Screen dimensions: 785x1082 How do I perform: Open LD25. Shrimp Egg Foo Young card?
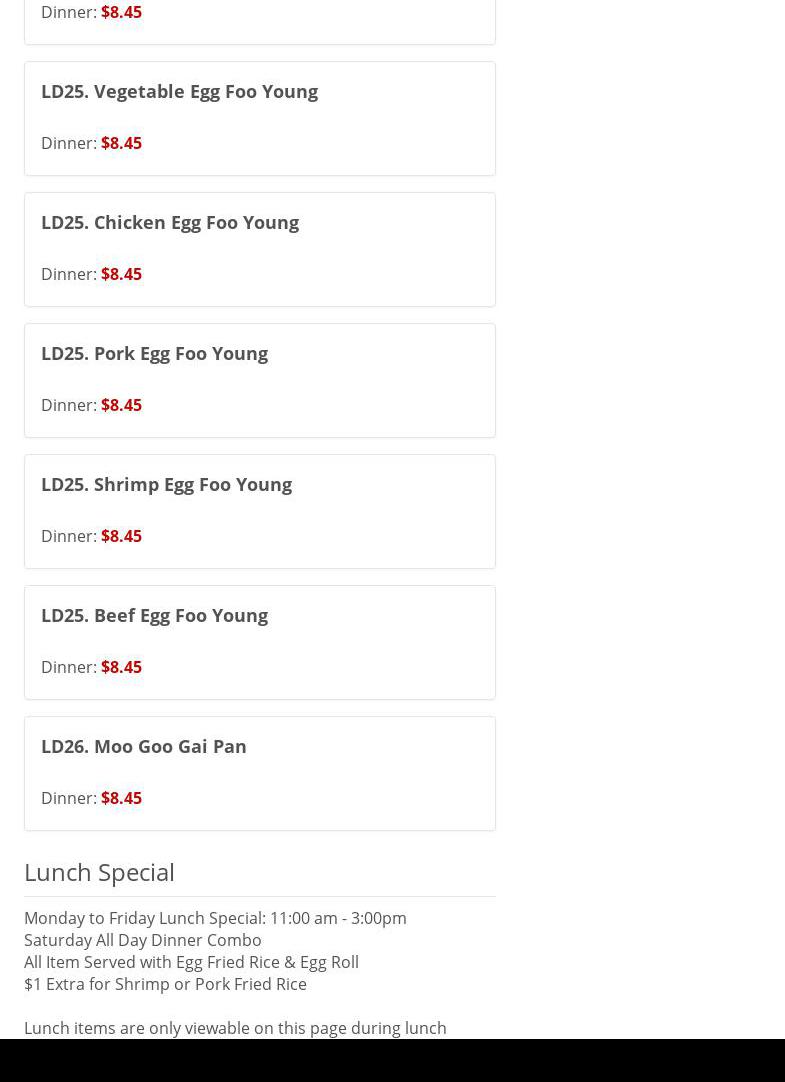click(167, 485)
